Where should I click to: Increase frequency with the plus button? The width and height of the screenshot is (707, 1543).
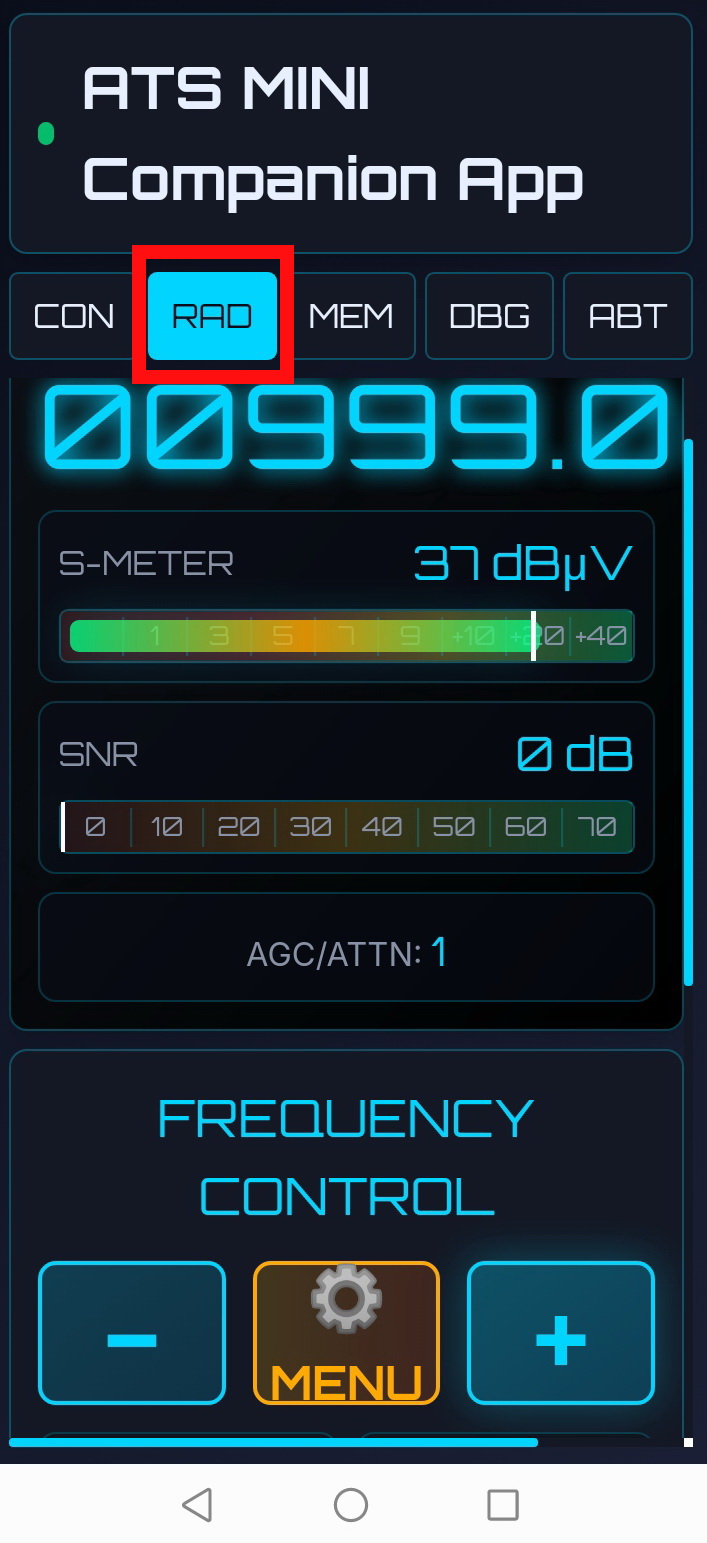point(560,1333)
